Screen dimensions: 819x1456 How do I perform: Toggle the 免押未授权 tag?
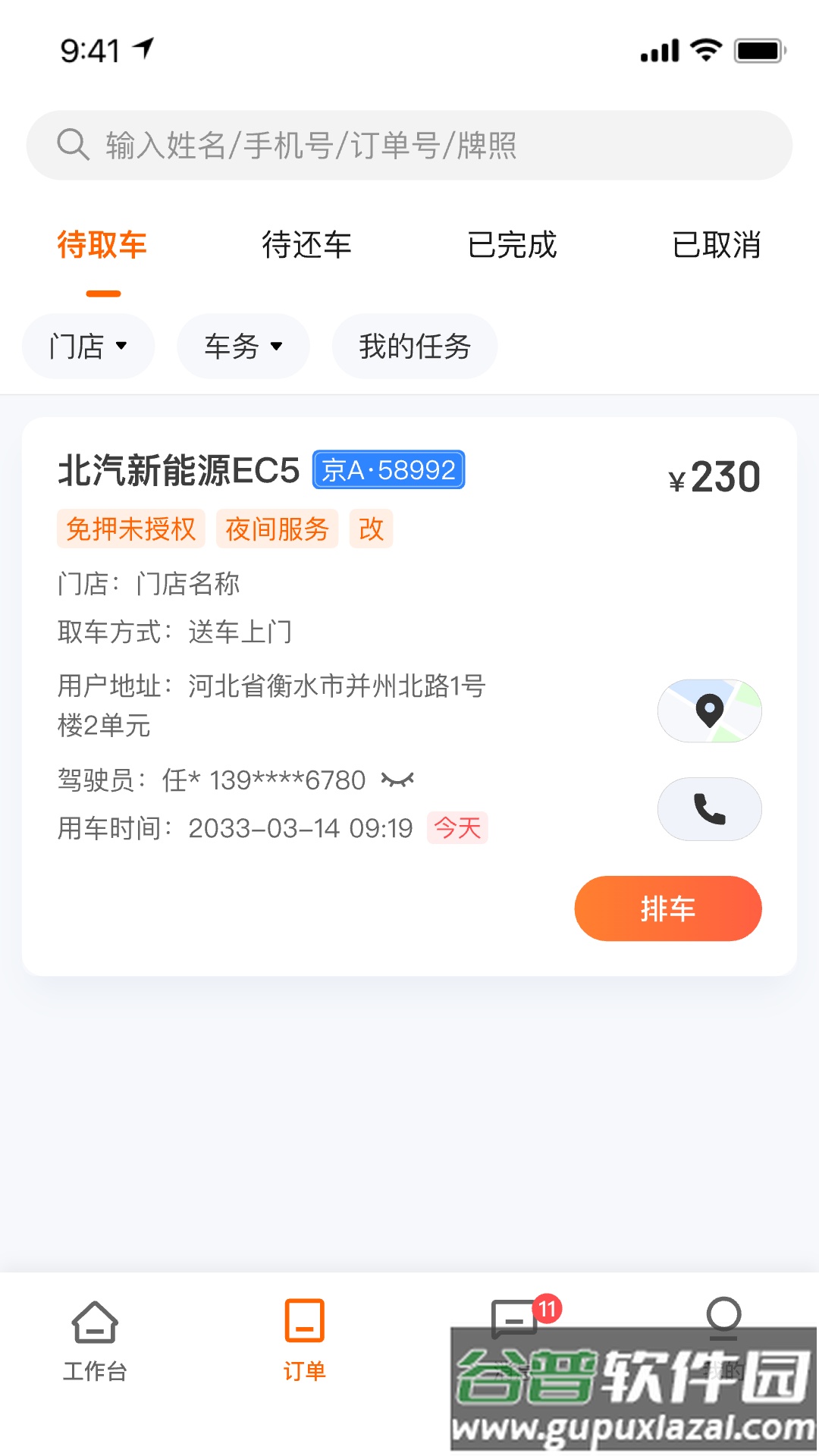(x=130, y=529)
